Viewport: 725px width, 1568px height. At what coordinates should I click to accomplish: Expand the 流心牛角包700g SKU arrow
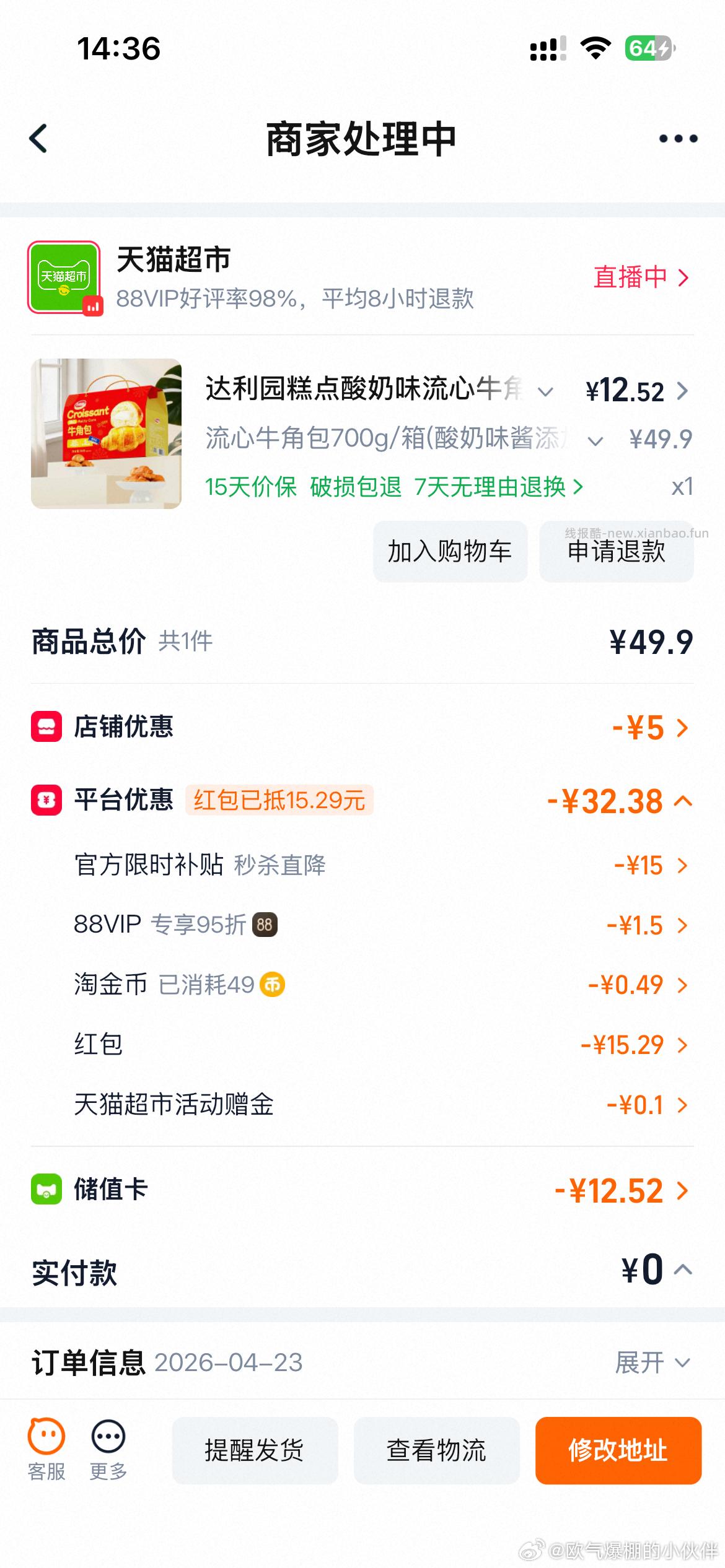point(595,442)
